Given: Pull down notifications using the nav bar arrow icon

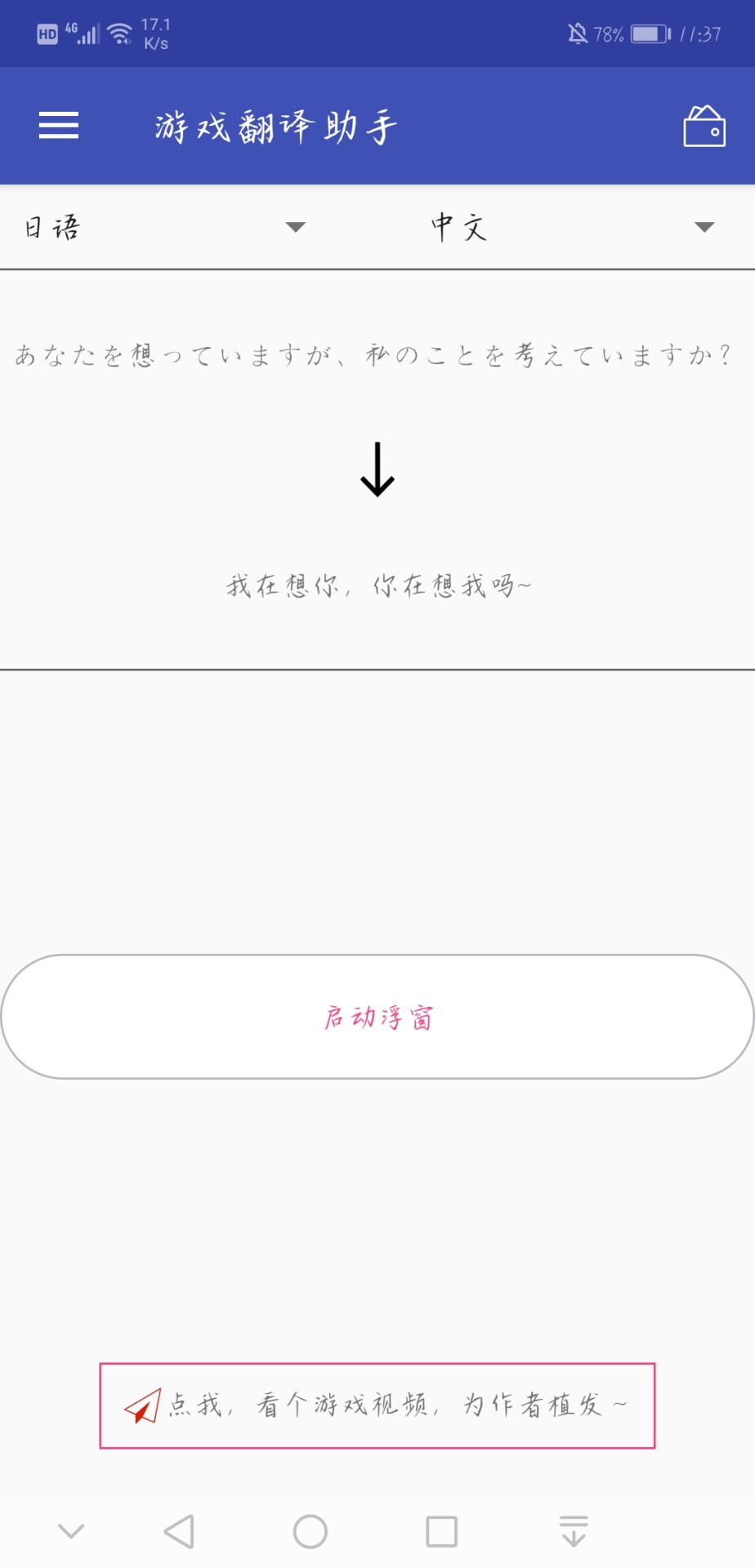Looking at the screenshot, I should pyautogui.click(x=574, y=1531).
